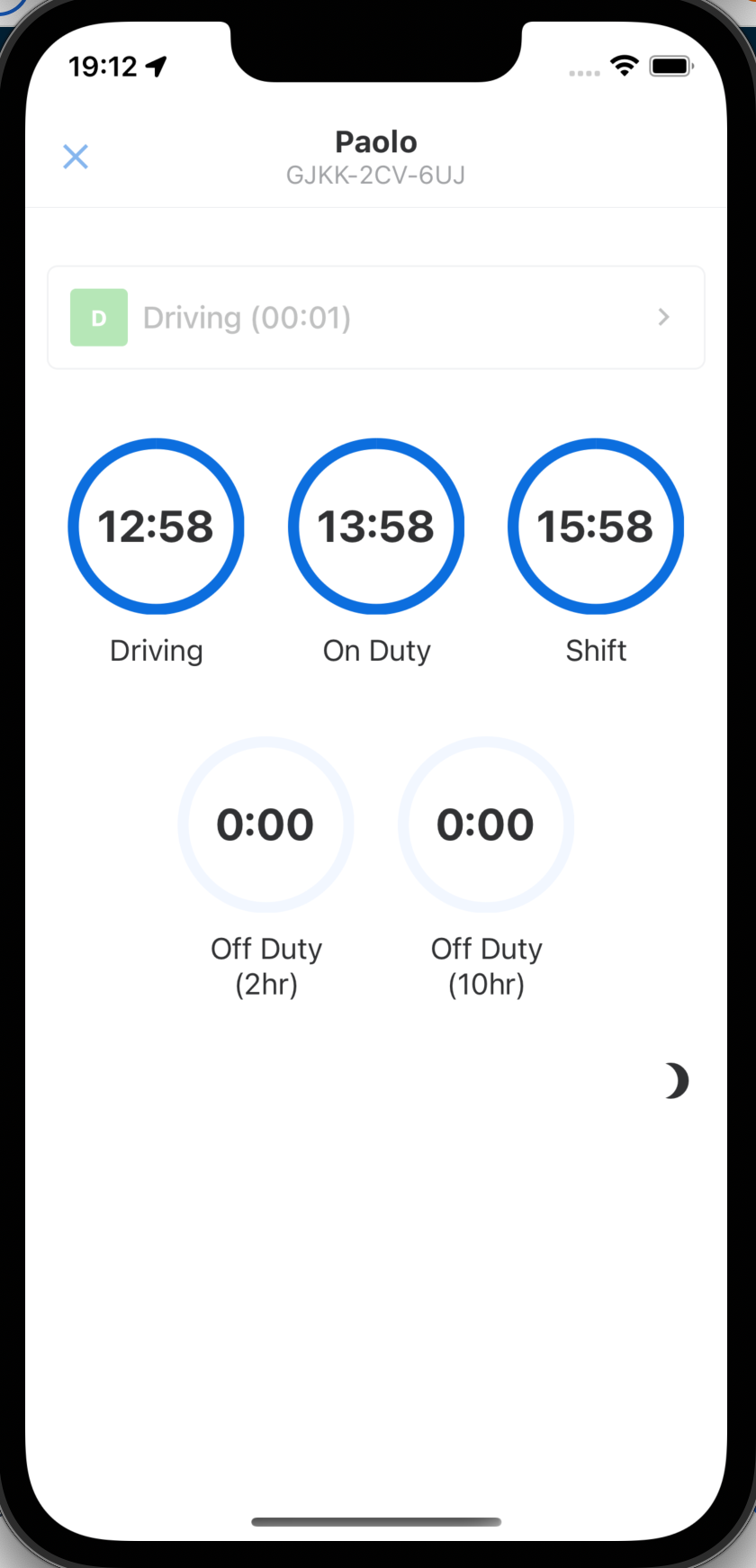The height and width of the screenshot is (1568, 756).
Task: Tap the location arrow in status bar
Action: 153,66
